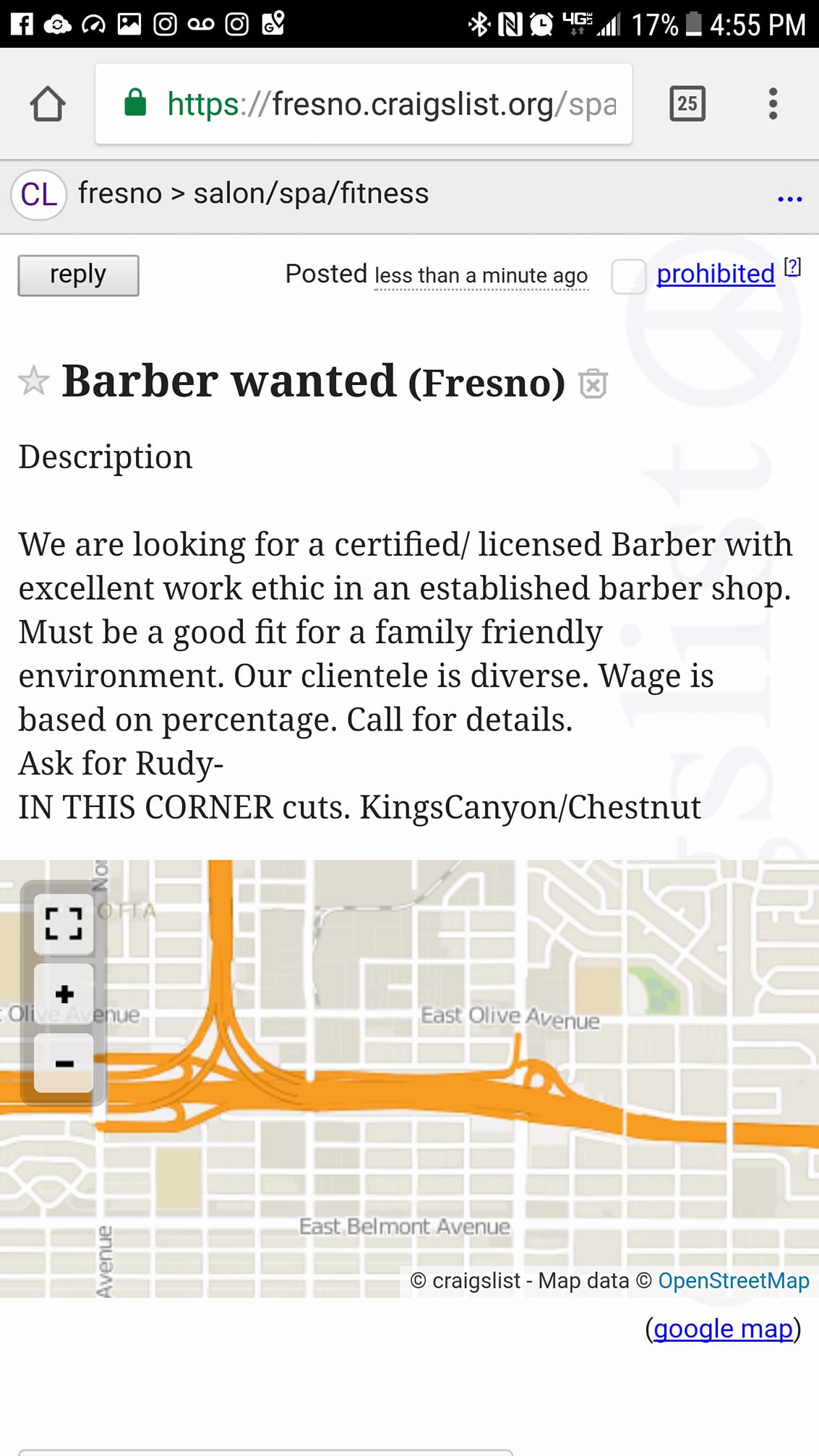Go to salon/spa/fitness category

311,194
